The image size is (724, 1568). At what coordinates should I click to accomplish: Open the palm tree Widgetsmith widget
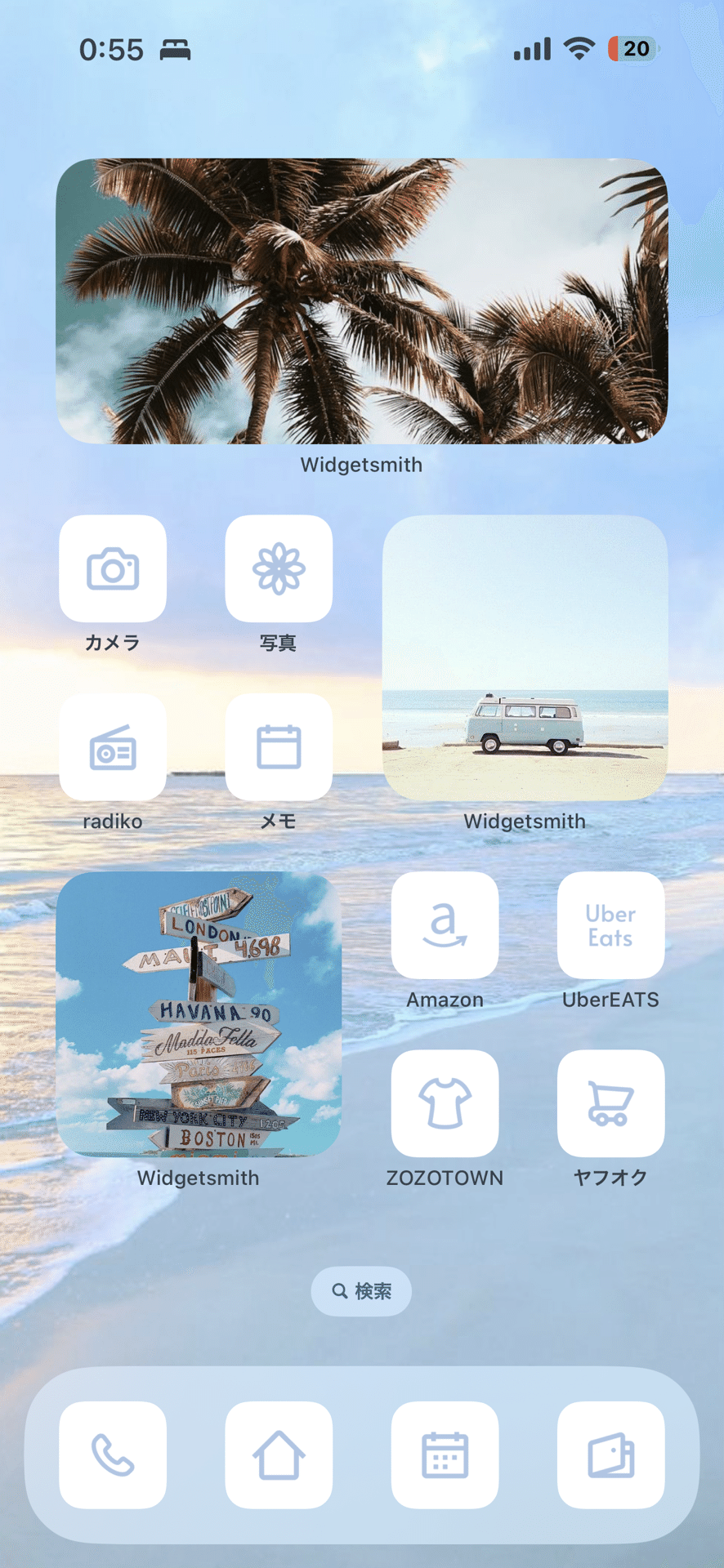point(362,301)
